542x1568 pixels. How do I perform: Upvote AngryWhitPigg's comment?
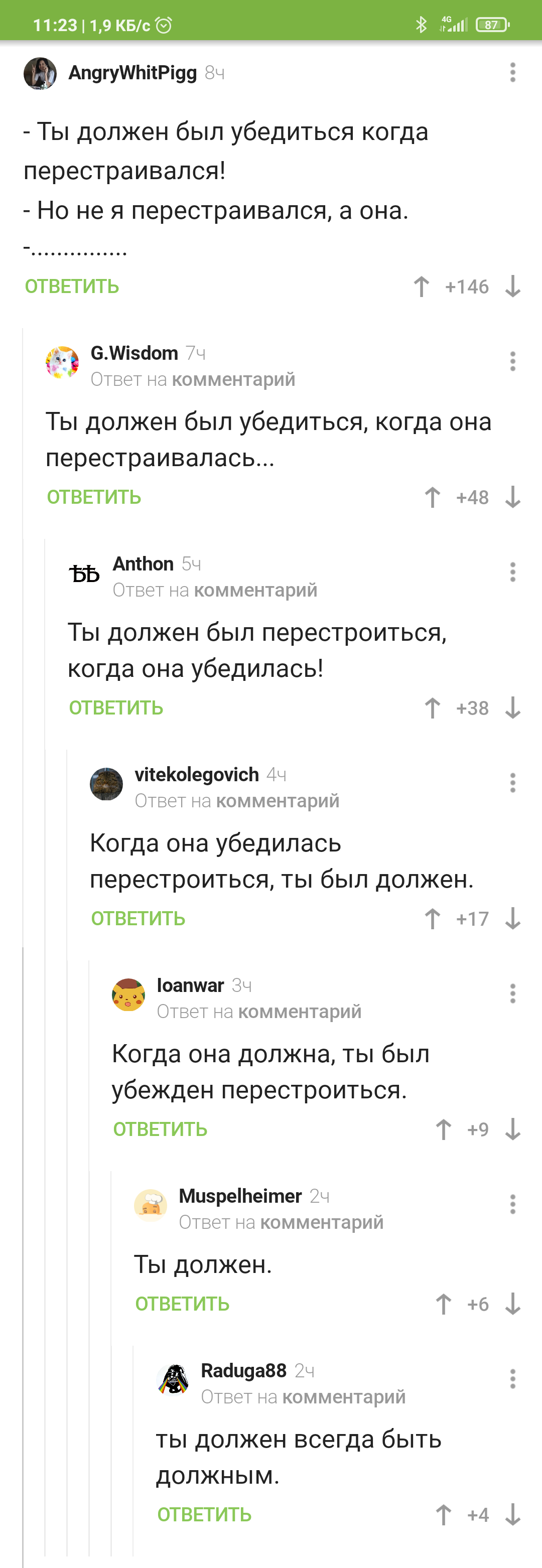click(x=422, y=287)
